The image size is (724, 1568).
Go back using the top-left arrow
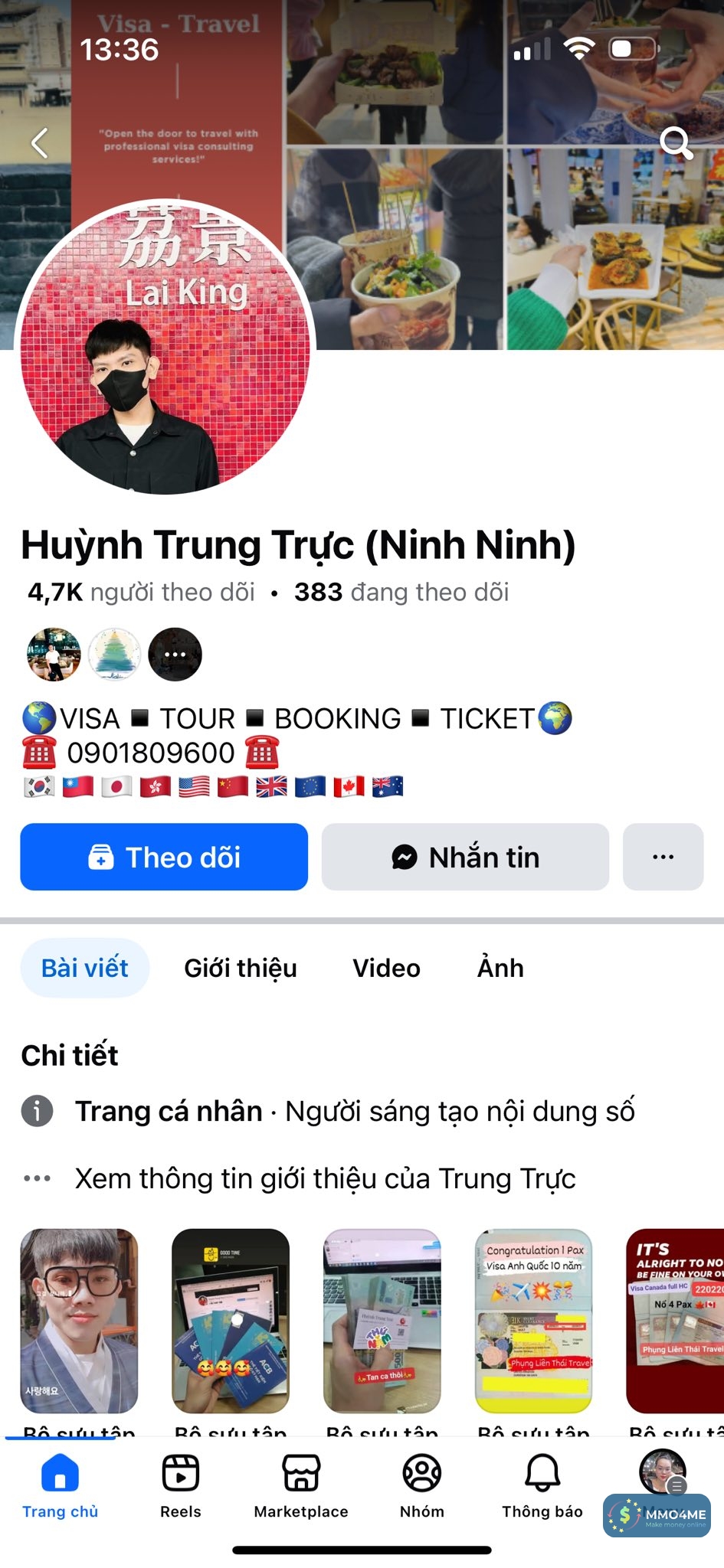coord(40,142)
